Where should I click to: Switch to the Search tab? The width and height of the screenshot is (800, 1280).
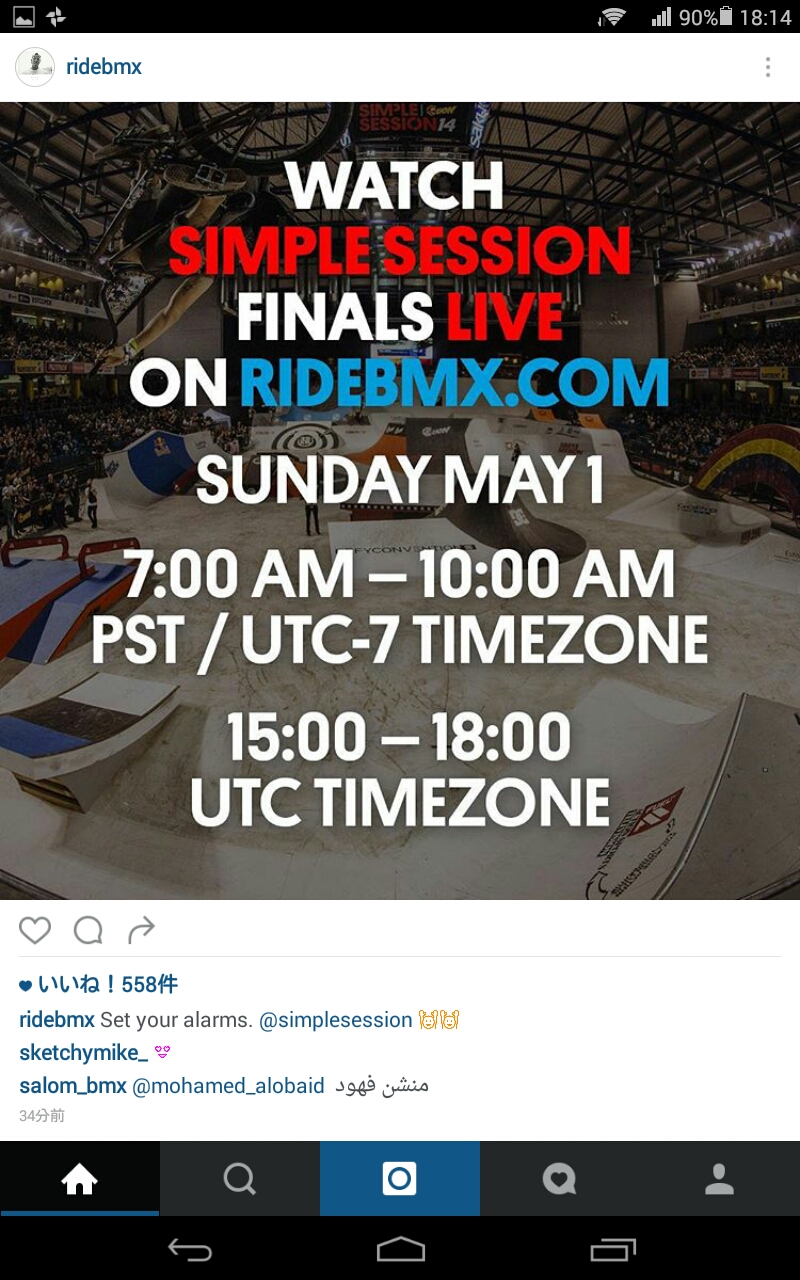239,1179
